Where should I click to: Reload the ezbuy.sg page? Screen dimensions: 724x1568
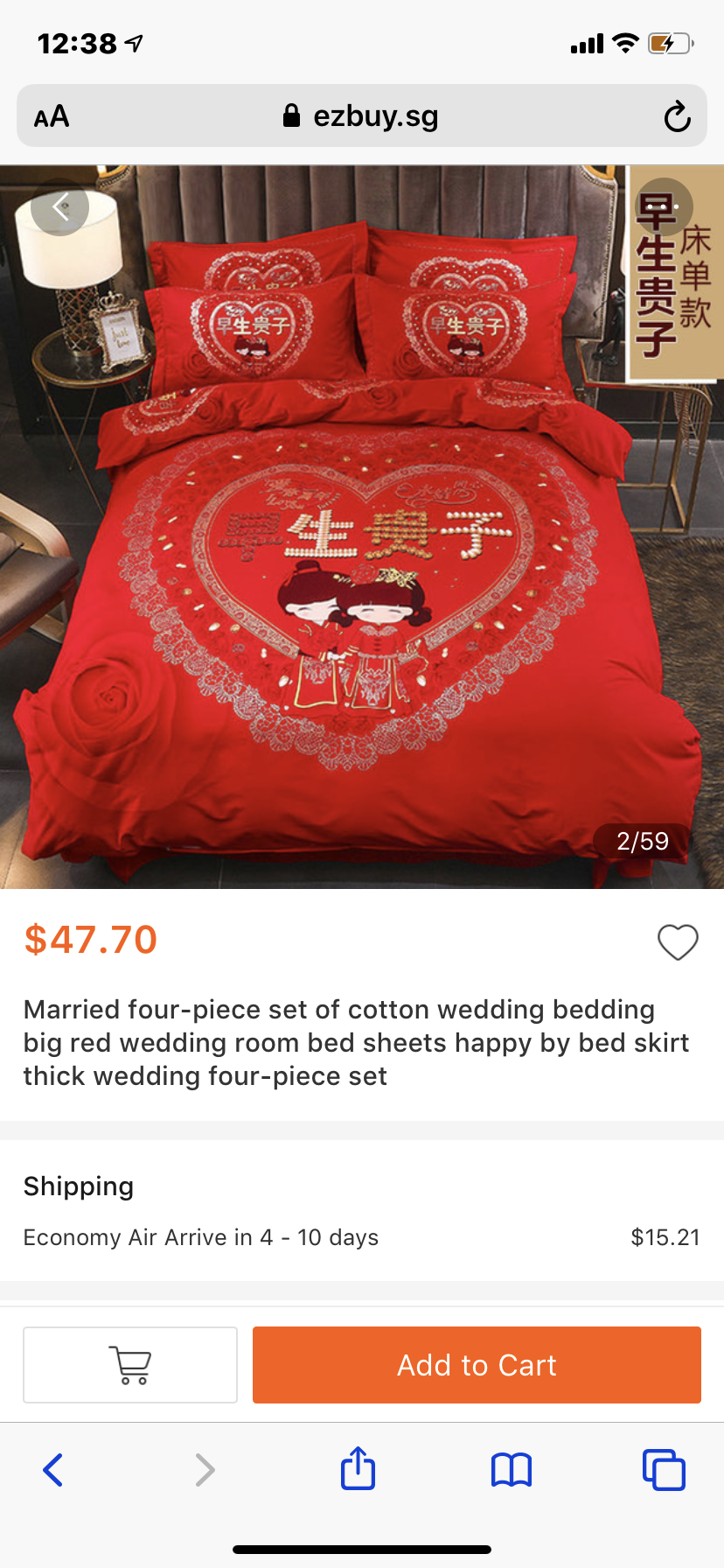[x=677, y=116]
